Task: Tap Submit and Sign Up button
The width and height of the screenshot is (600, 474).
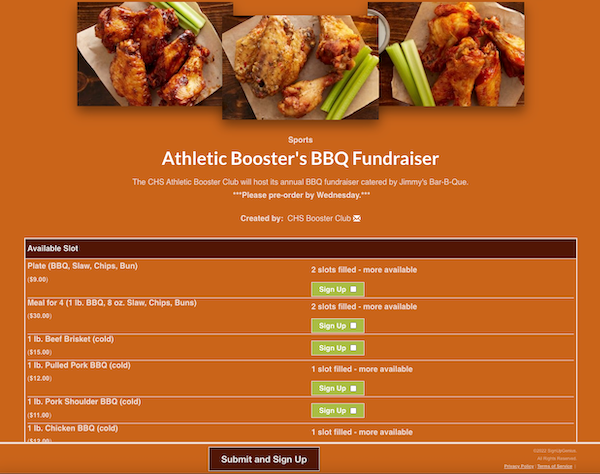Action: tap(264, 459)
